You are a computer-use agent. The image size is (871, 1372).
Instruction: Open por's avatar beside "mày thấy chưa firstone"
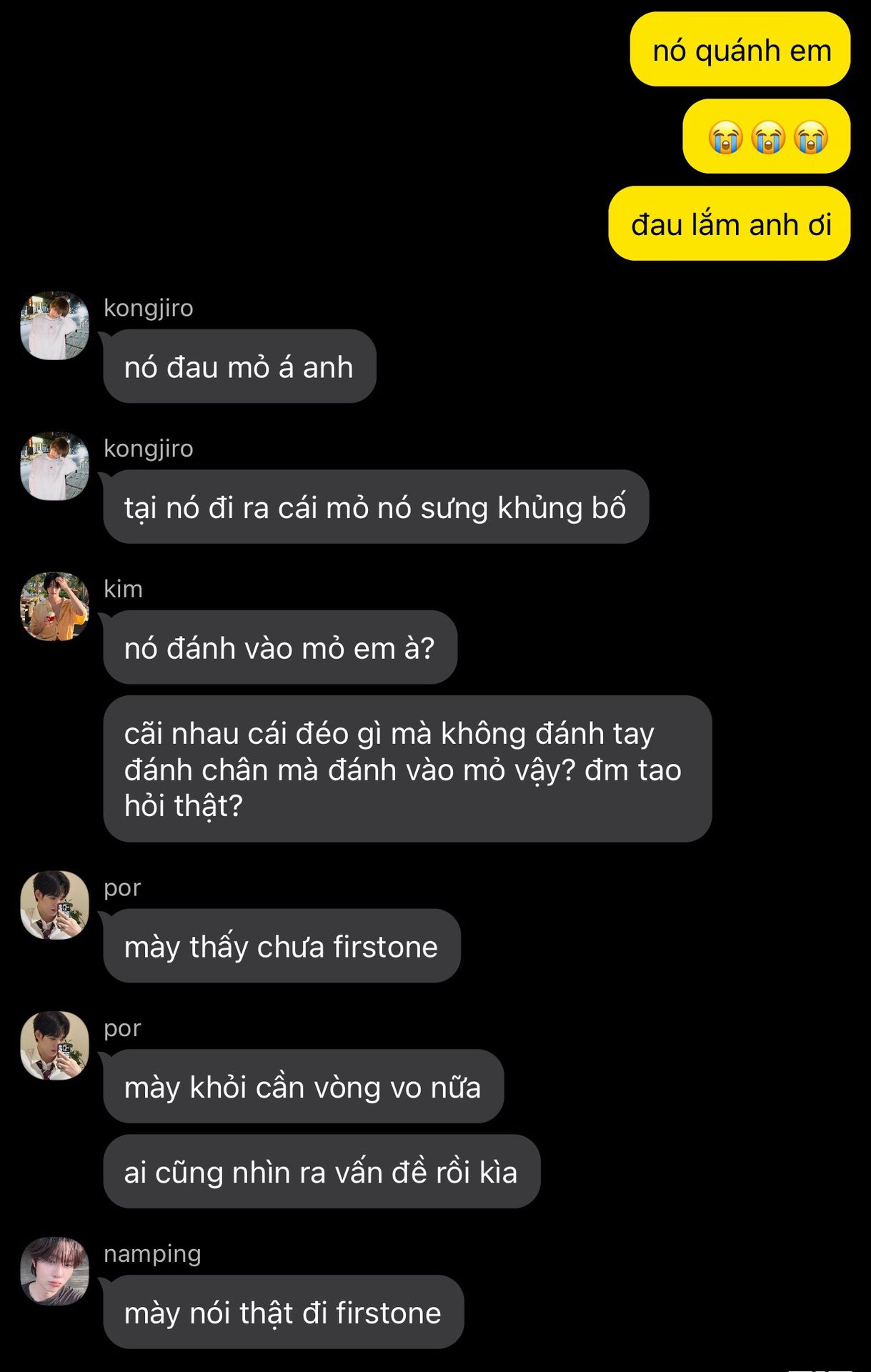[54, 905]
